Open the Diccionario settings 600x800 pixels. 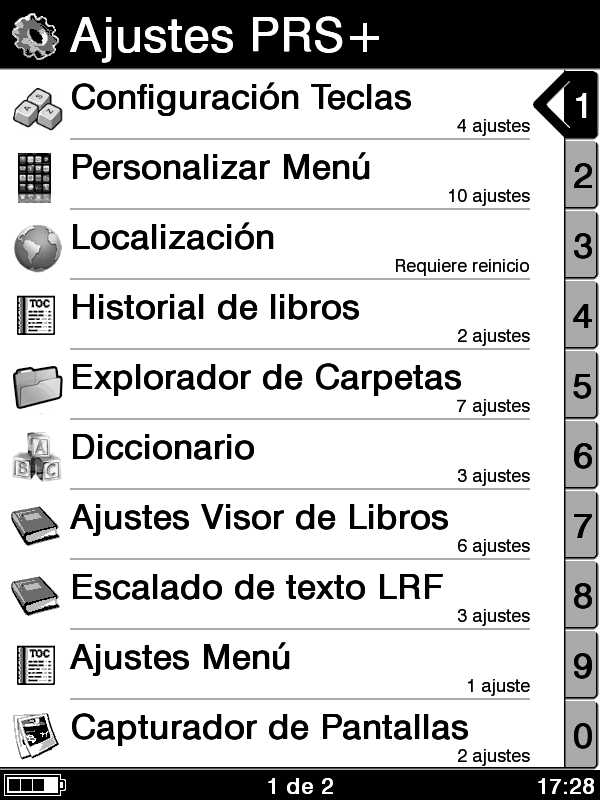(x=270, y=454)
